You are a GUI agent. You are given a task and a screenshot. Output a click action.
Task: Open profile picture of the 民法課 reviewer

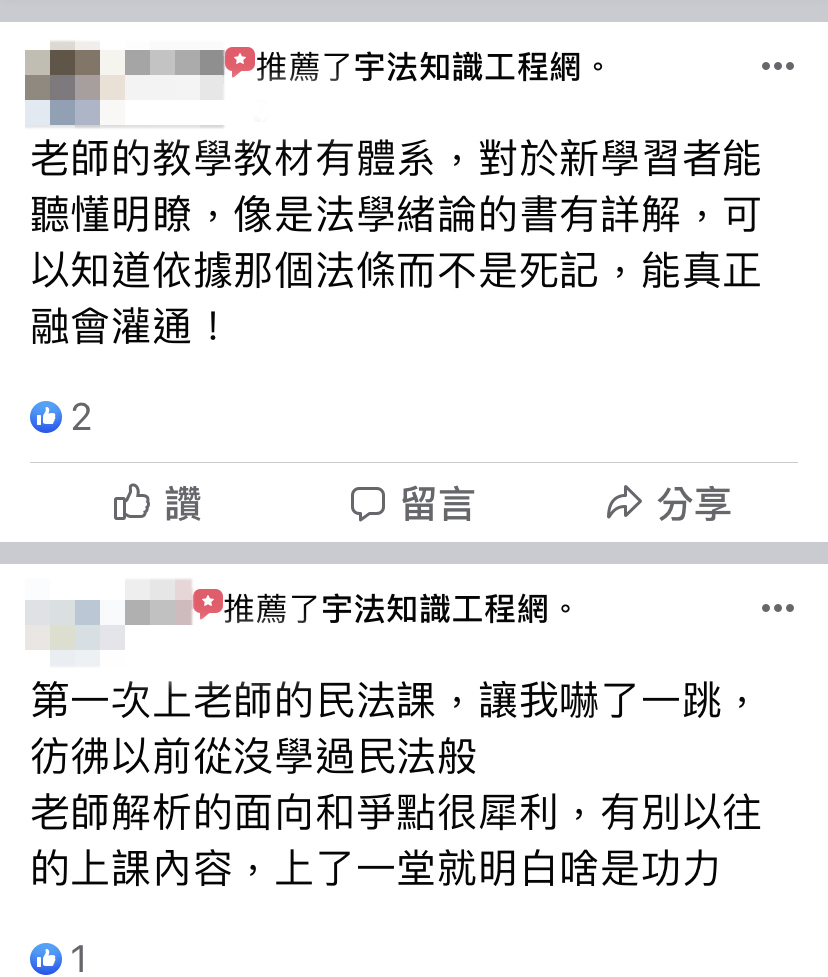60,622
